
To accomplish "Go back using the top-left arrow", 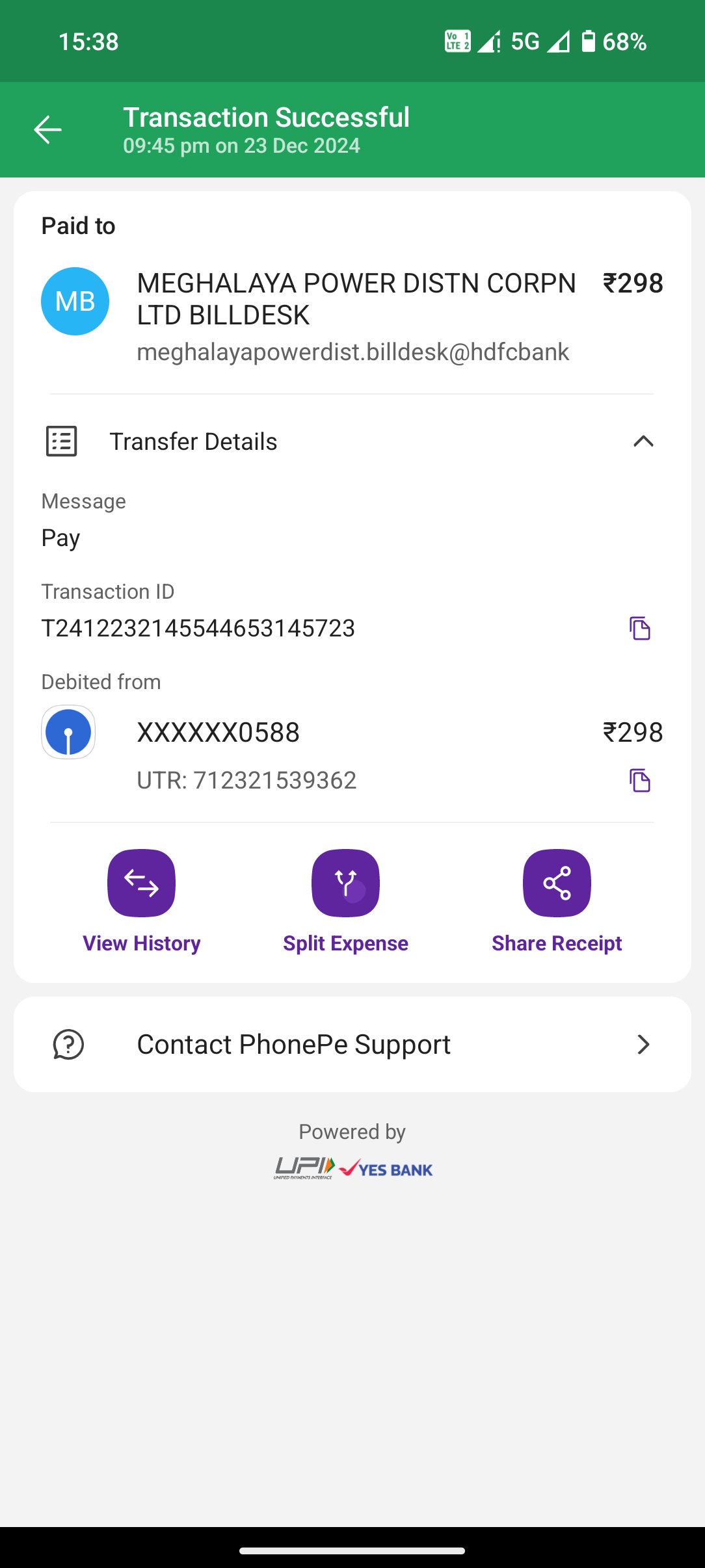I will coord(47,129).
